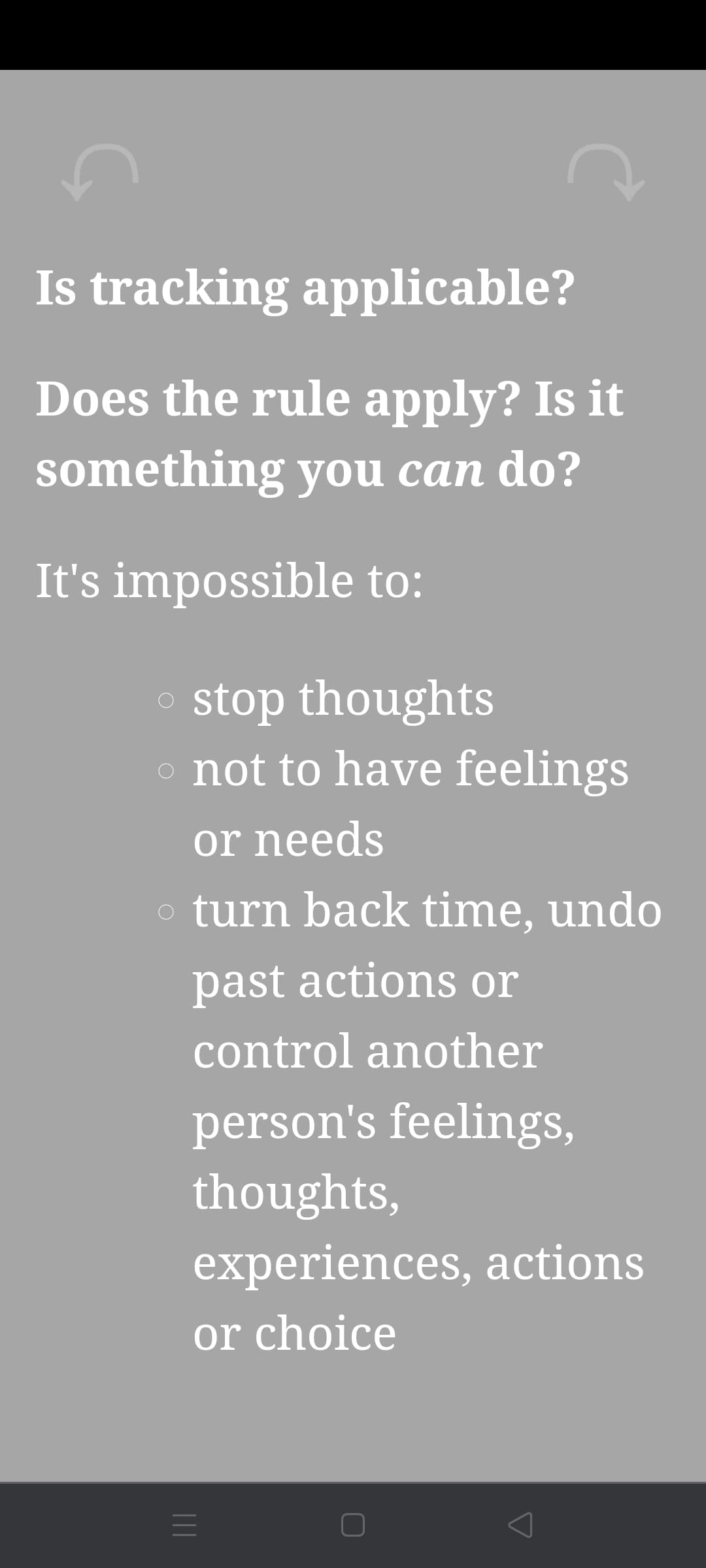Tap the system back button
The height and width of the screenshot is (1568, 706).
tap(520, 1525)
